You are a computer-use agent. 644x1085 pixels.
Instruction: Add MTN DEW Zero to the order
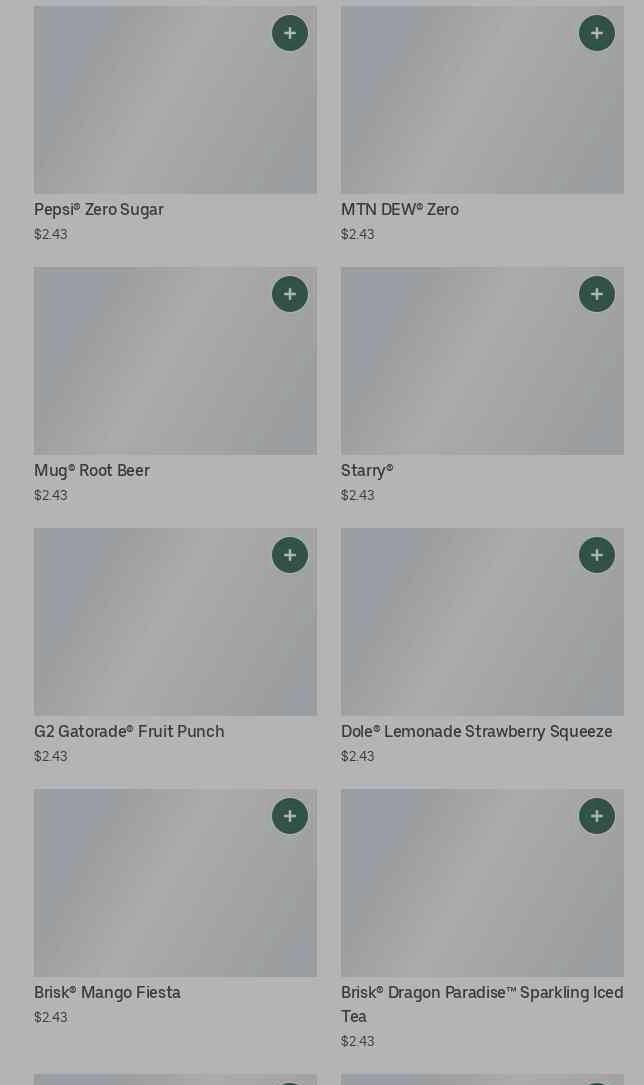pyautogui.click(x=597, y=33)
